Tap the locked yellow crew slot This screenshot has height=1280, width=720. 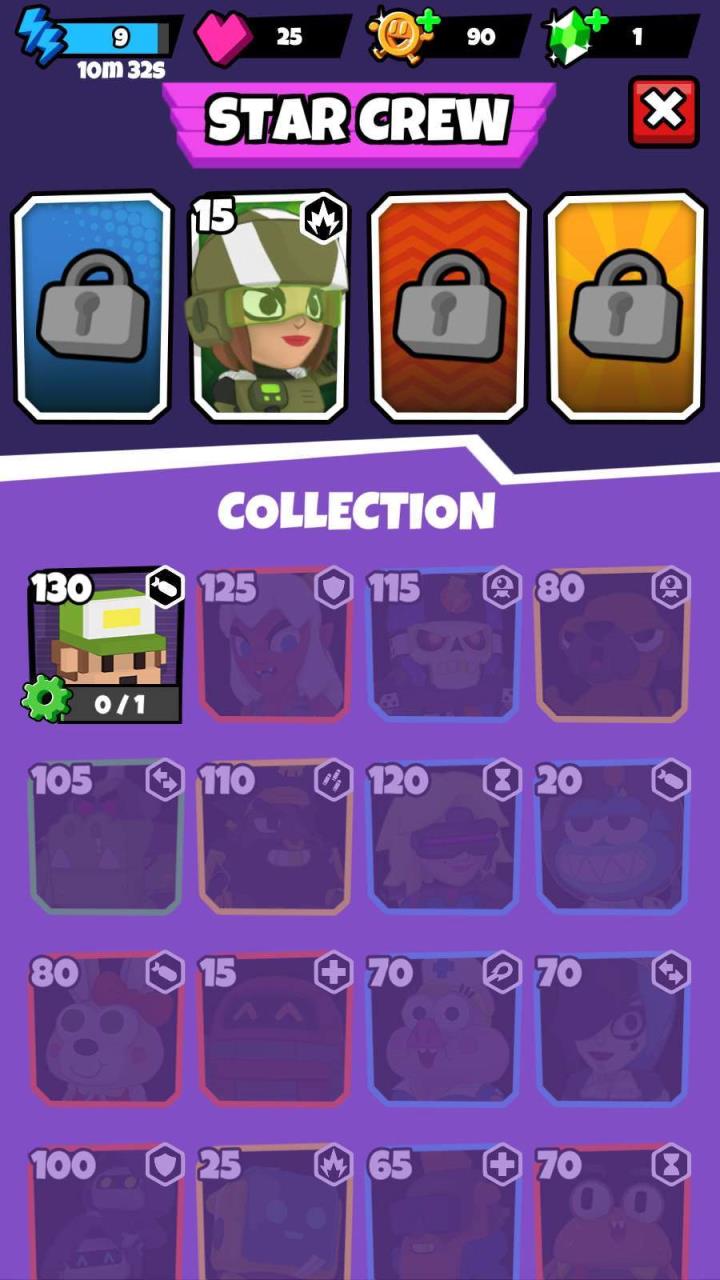pos(626,305)
